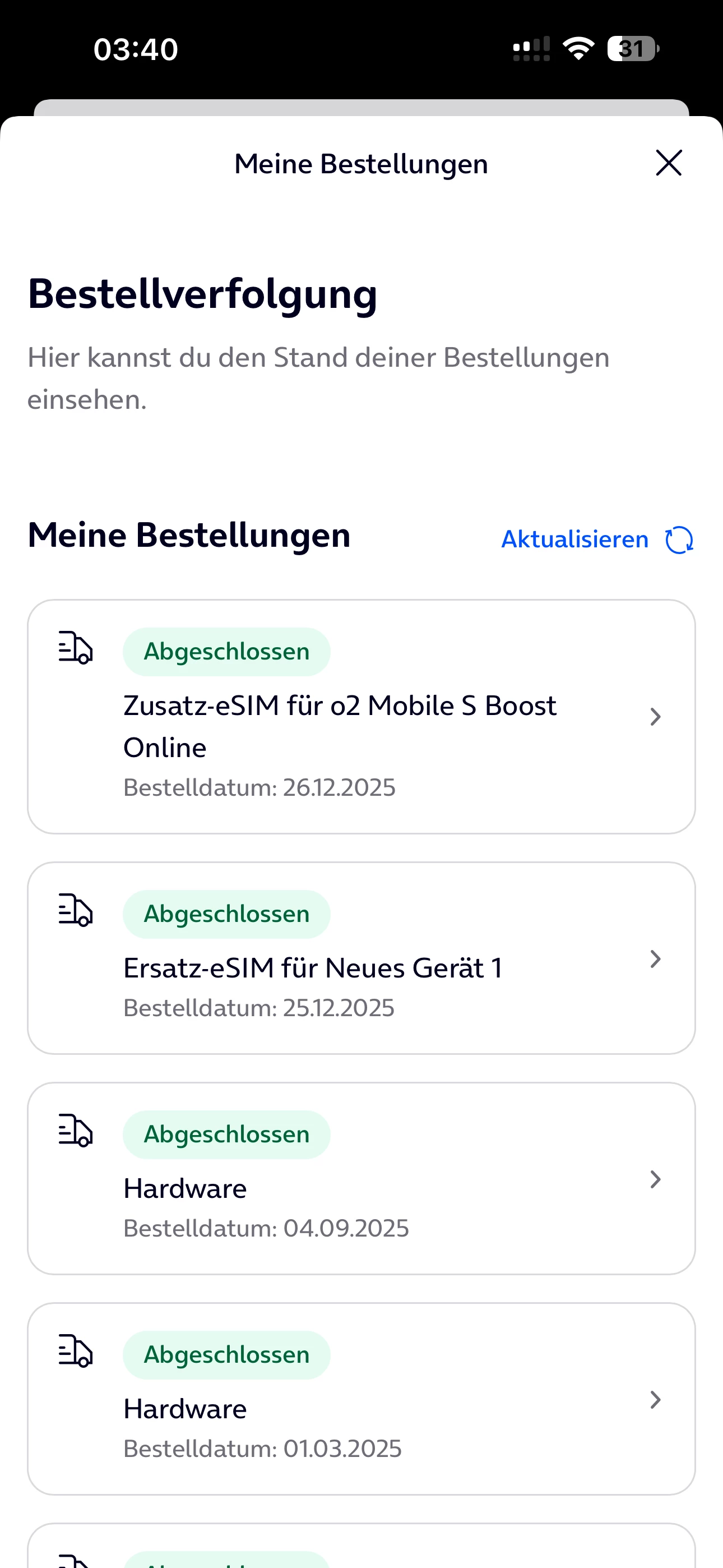
Task: Show Hardware order from 01.03.2025
Action: point(361,1399)
